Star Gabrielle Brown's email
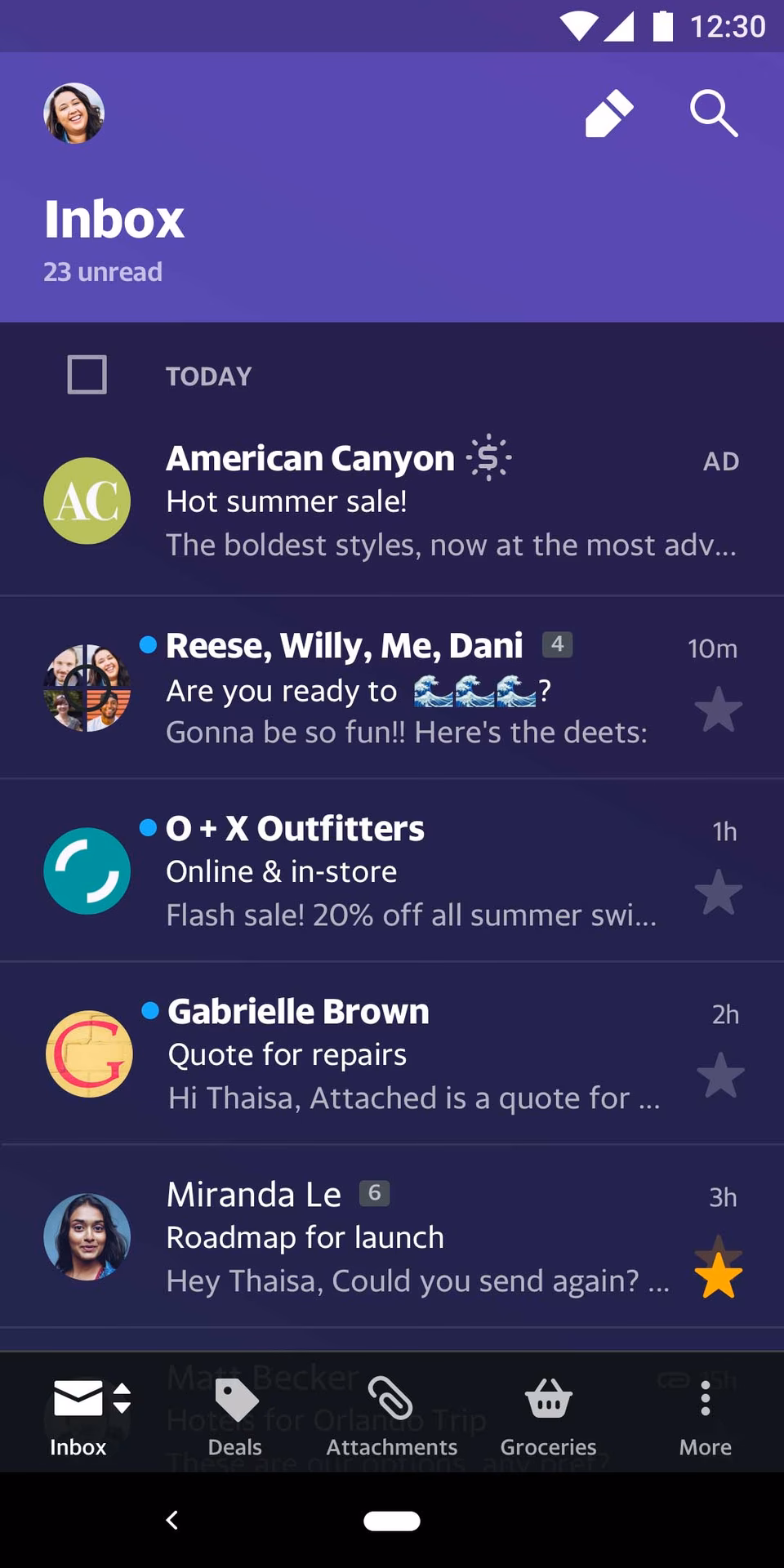 coord(720,1075)
